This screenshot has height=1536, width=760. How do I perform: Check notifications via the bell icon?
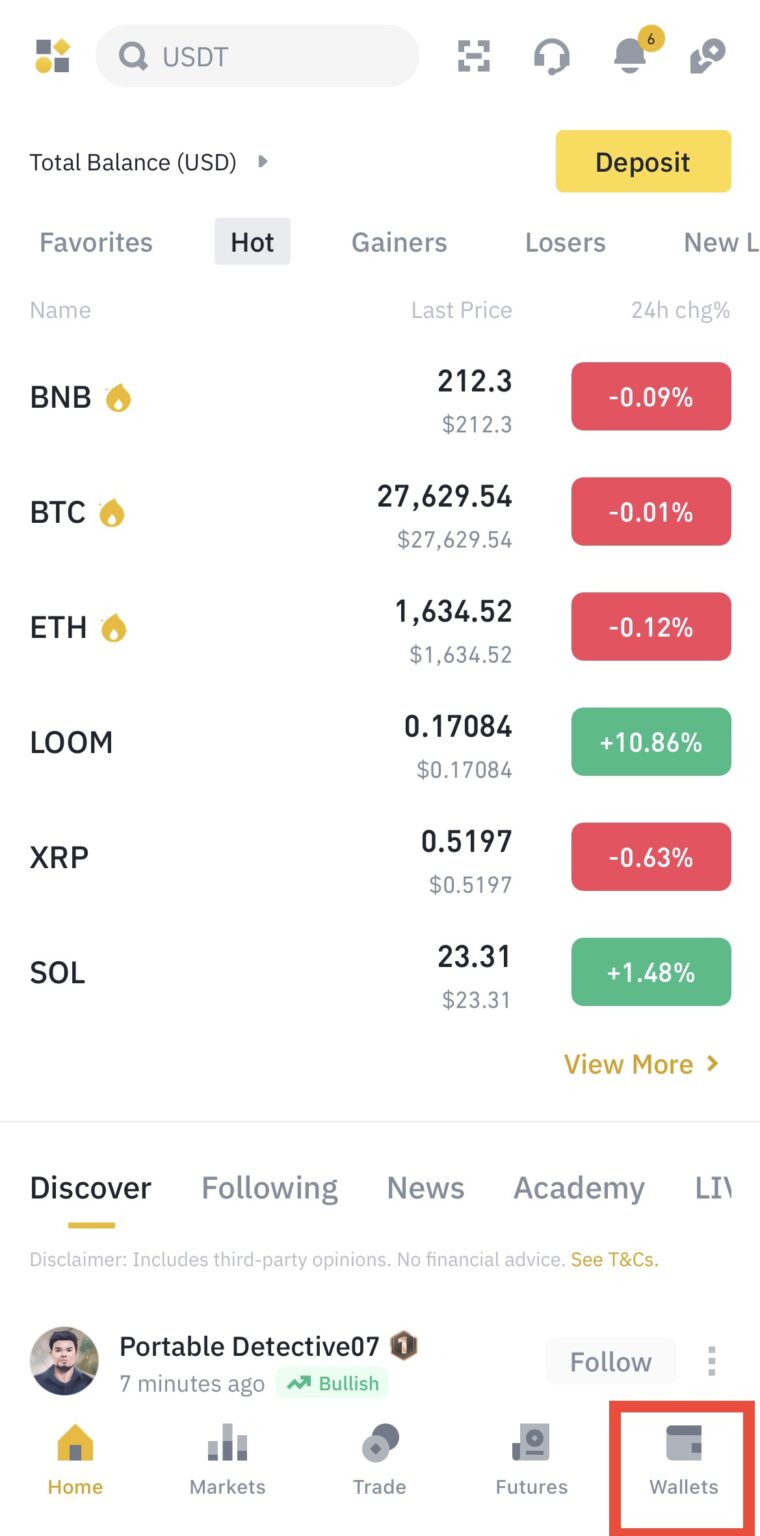(629, 56)
